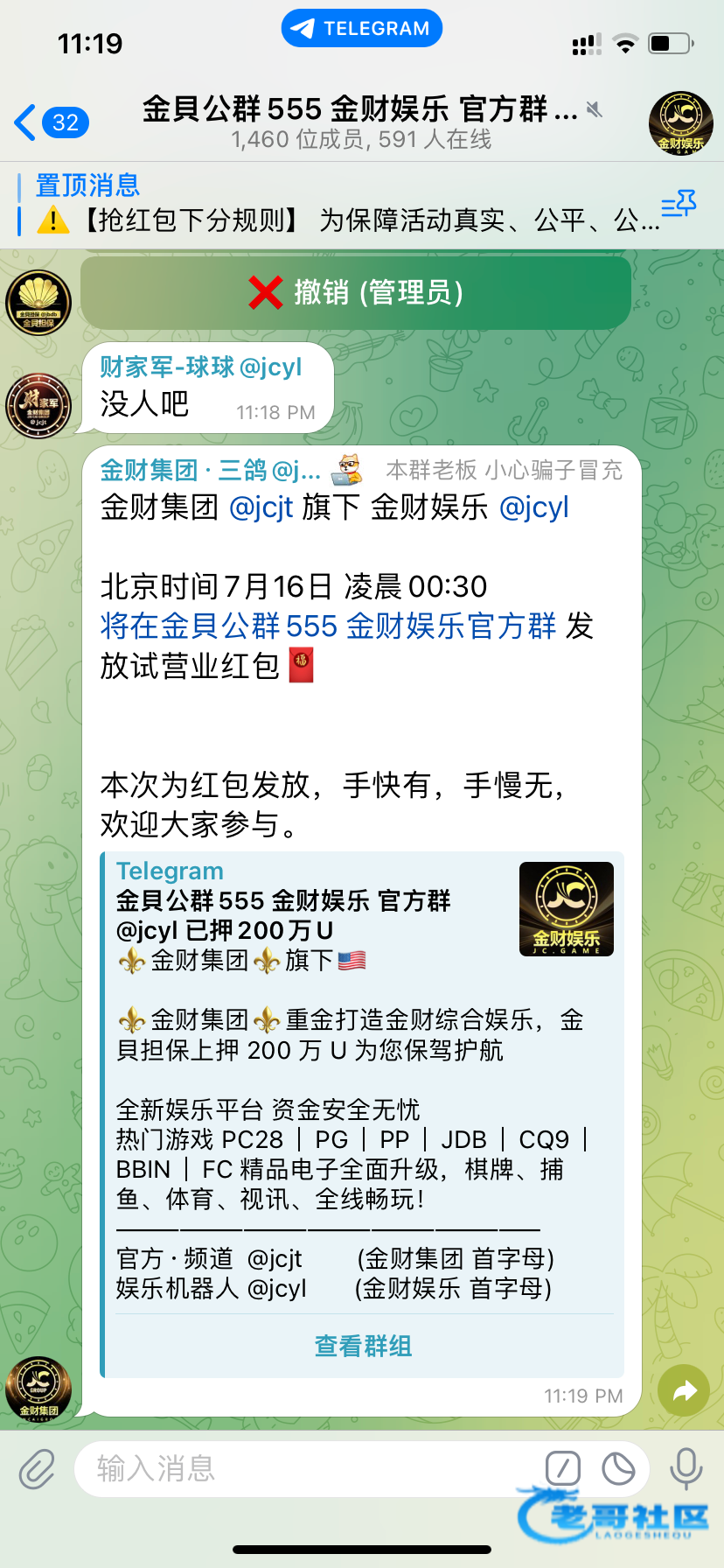The height and width of the screenshot is (1568, 724).
Task: Record a voice message with the microphone
Action: pos(686,1469)
